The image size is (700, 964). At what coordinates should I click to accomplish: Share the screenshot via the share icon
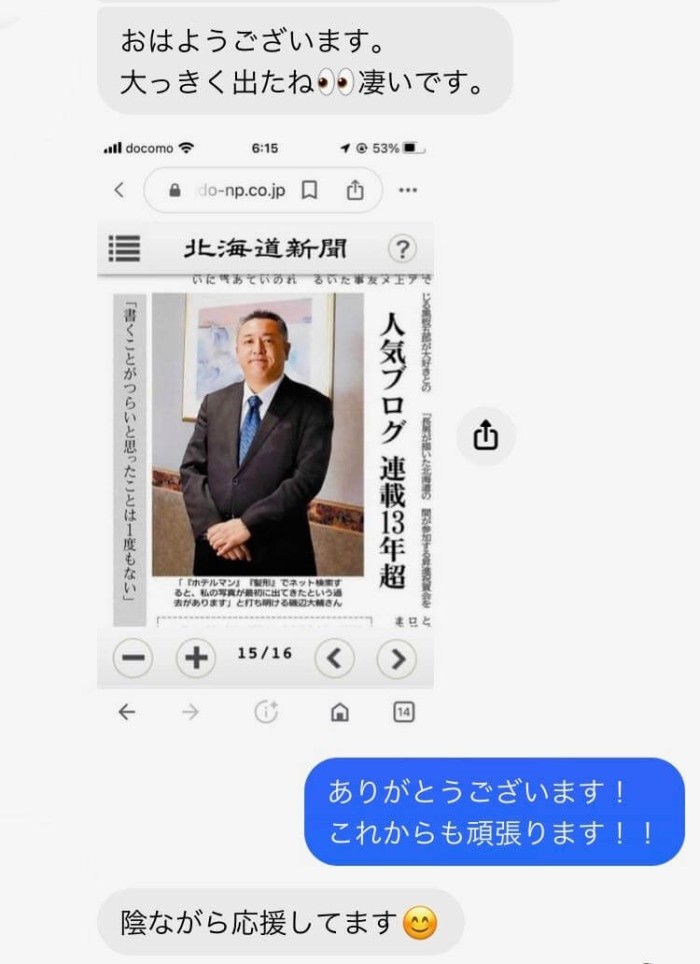485,436
